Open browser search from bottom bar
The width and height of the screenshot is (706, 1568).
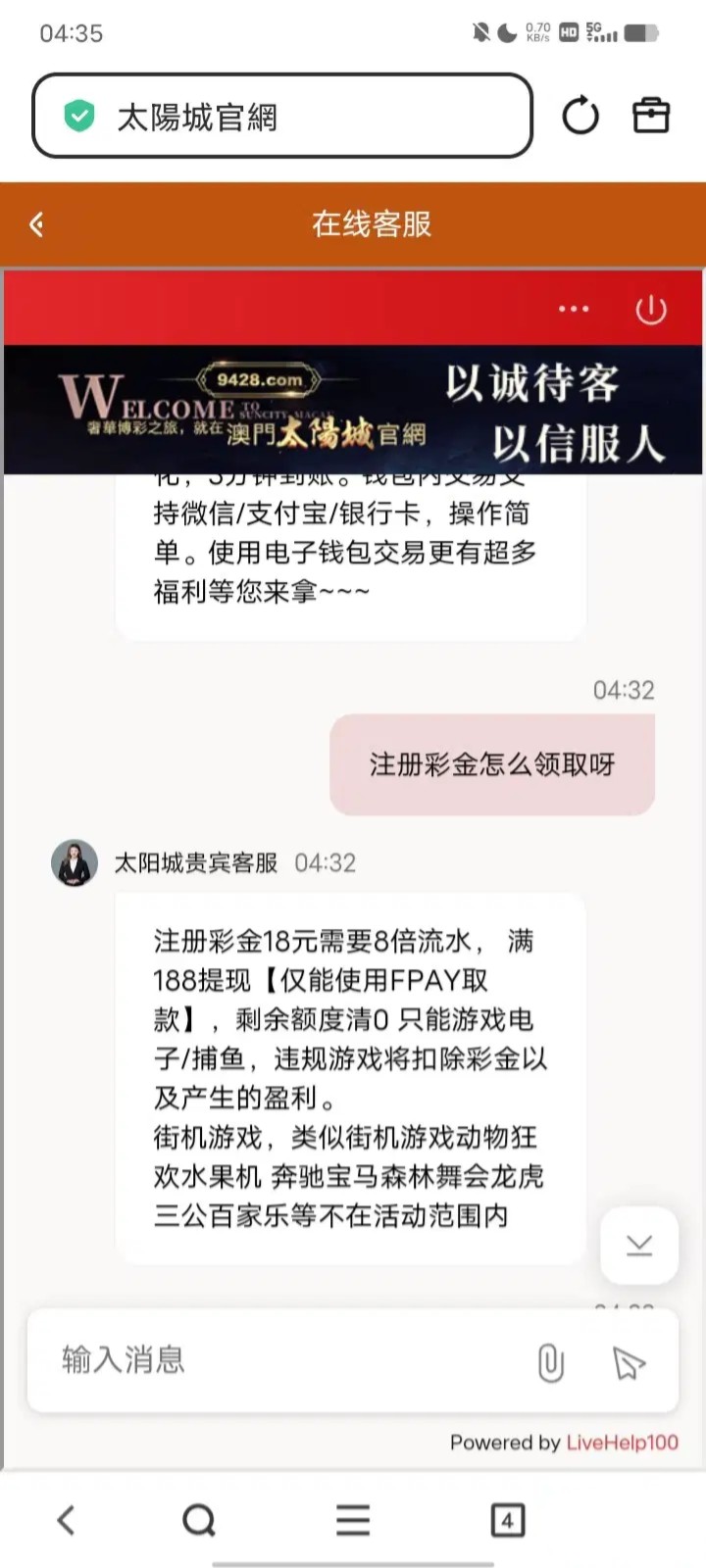199,1520
